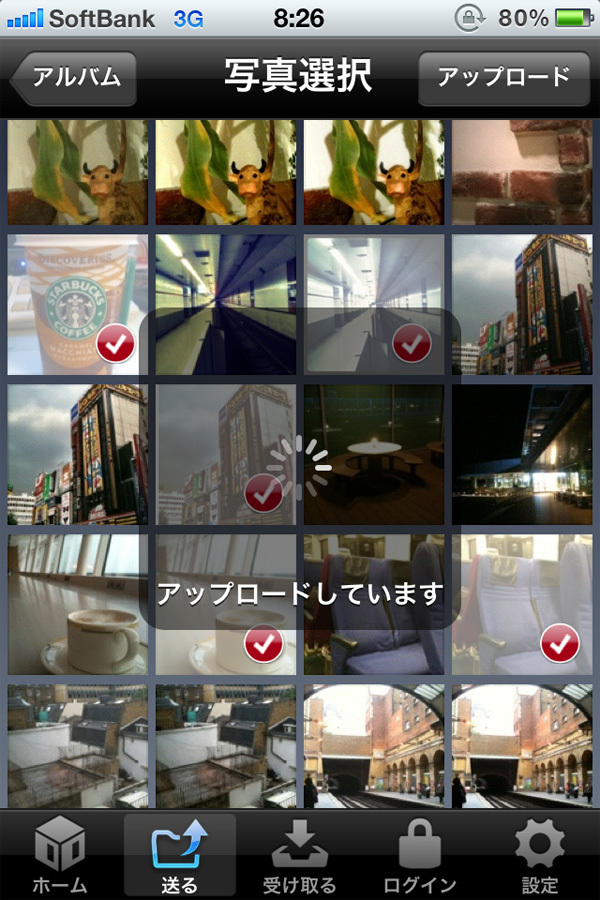Switch to the ホーム tab
This screenshot has width=600, height=900.
click(60, 856)
